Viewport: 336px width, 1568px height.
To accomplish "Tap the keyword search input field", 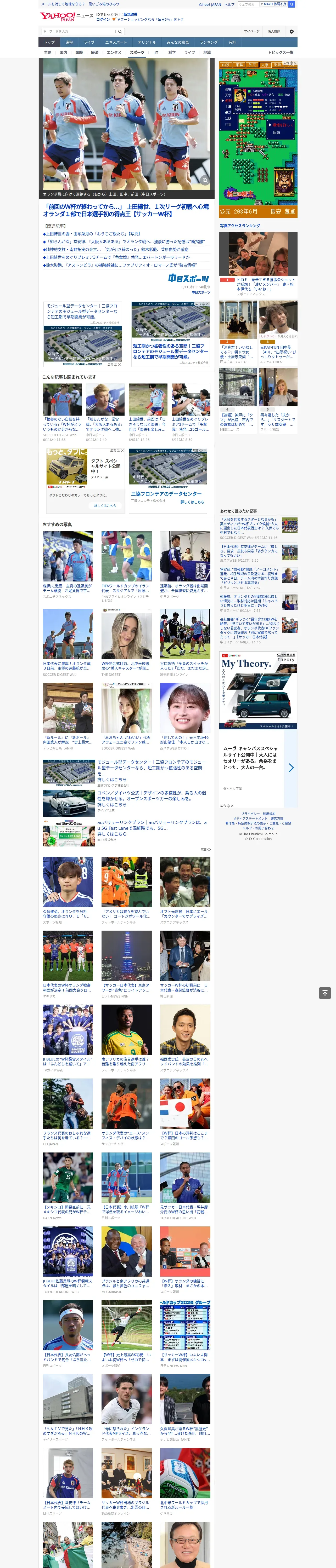I will pyautogui.click(x=78, y=31).
